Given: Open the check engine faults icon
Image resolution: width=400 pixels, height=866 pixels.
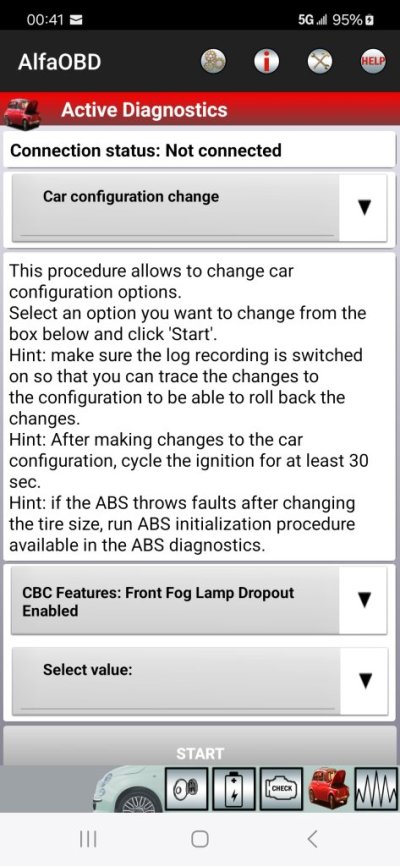Looking at the screenshot, I should (281, 788).
